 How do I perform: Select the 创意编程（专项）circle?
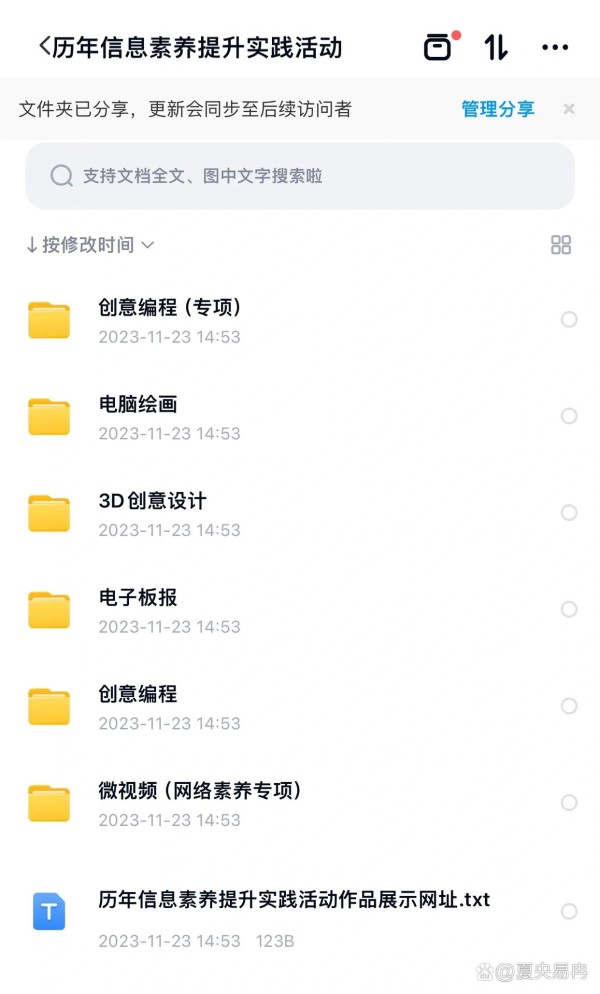(569, 320)
